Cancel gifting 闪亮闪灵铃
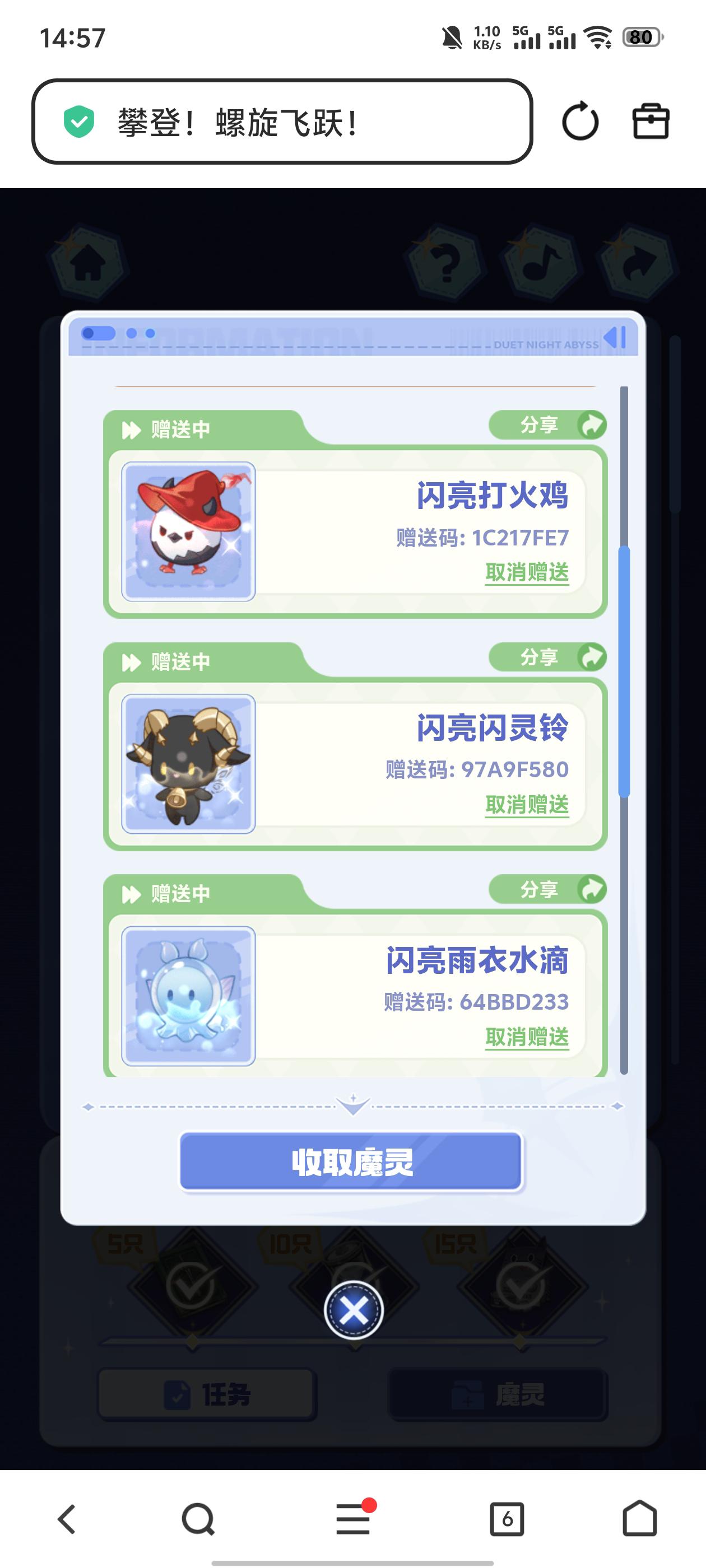Screen dimensions: 706x1568 [527, 805]
